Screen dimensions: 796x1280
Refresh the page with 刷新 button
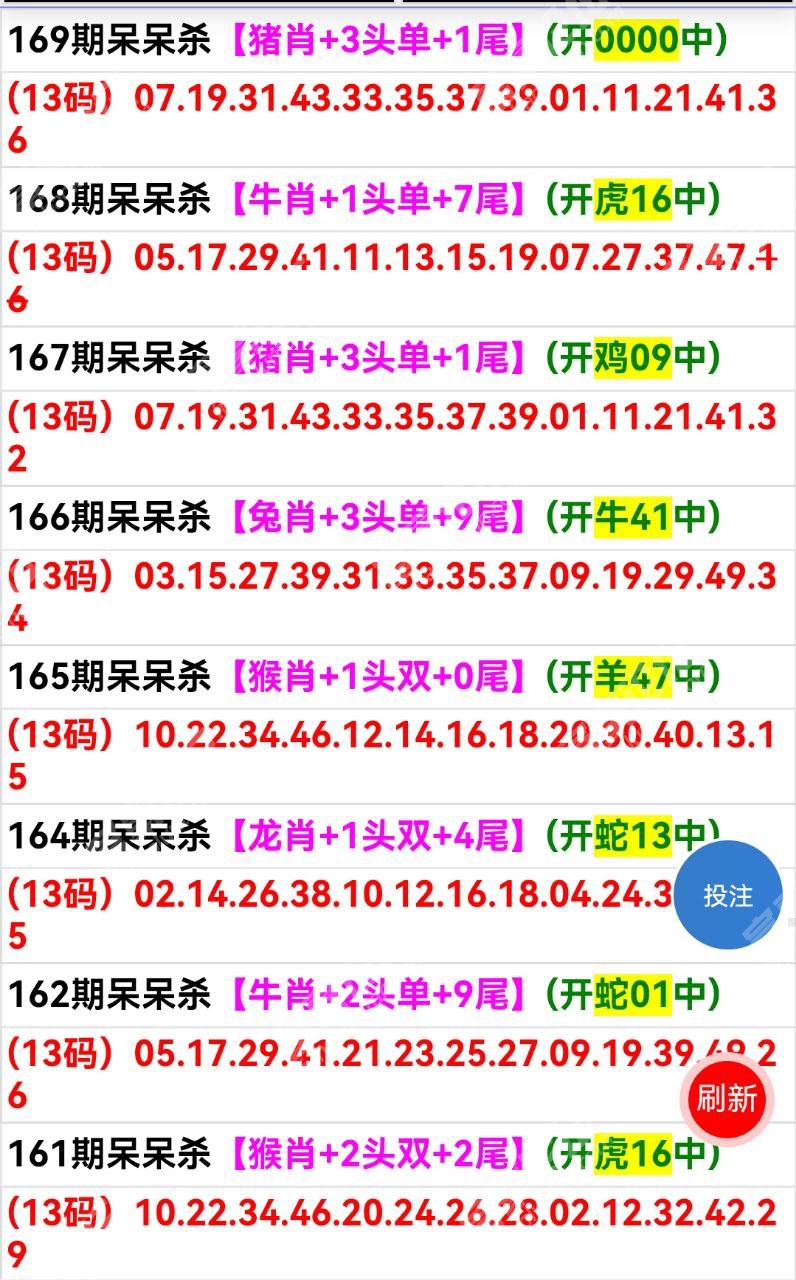pyautogui.click(x=727, y=1098)
